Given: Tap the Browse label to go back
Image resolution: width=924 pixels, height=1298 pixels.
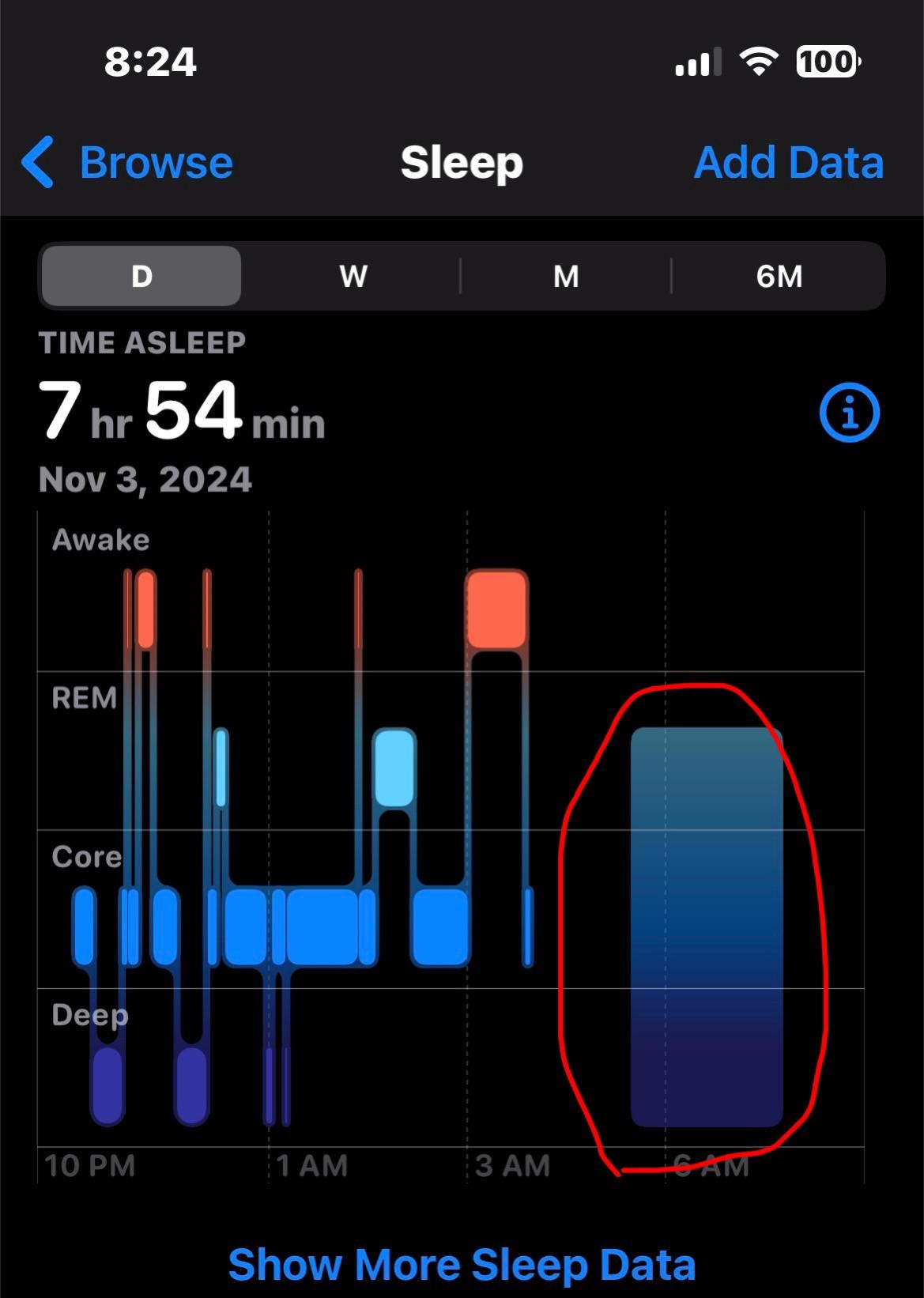Looking at the screenshot, I should [x=155, y=162].
